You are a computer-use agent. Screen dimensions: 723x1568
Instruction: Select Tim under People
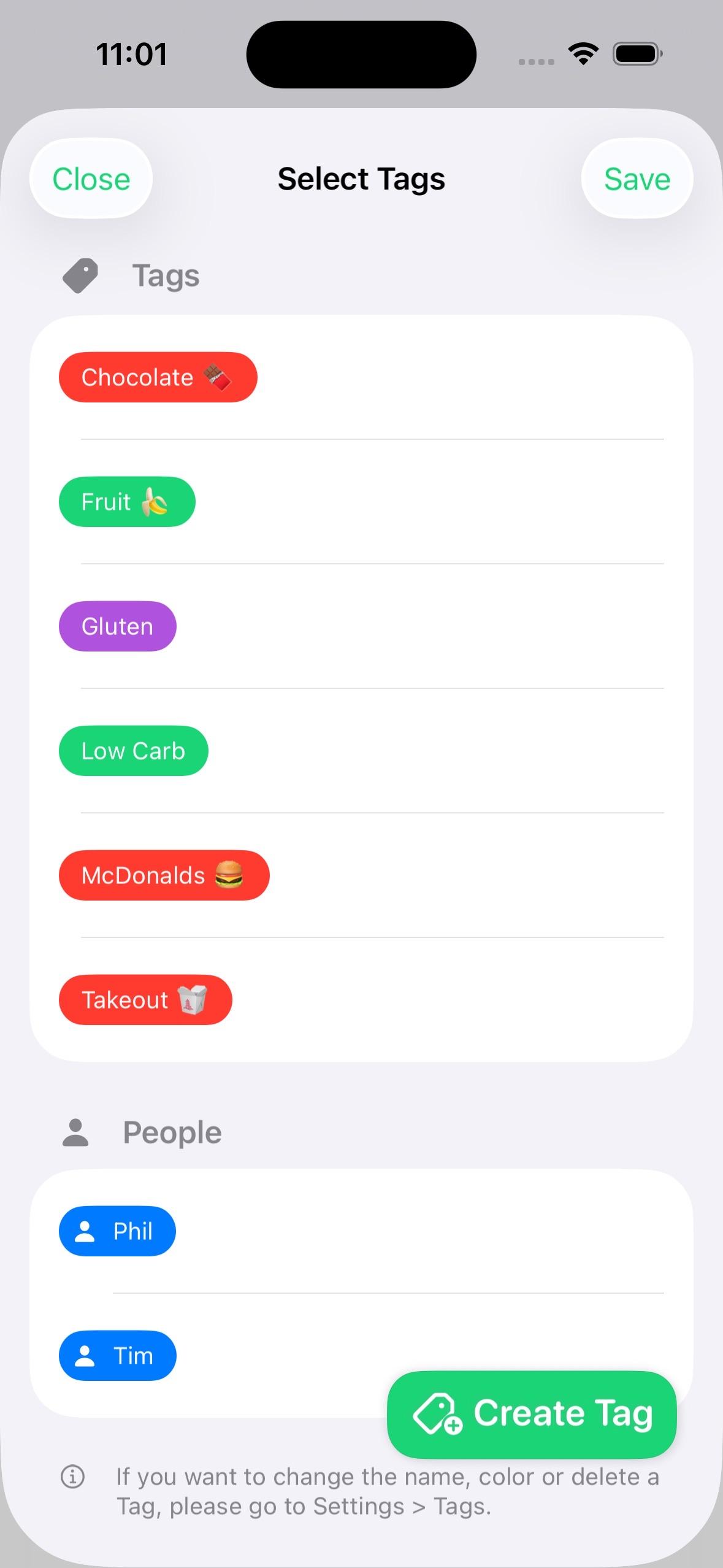pos(118,1356)
